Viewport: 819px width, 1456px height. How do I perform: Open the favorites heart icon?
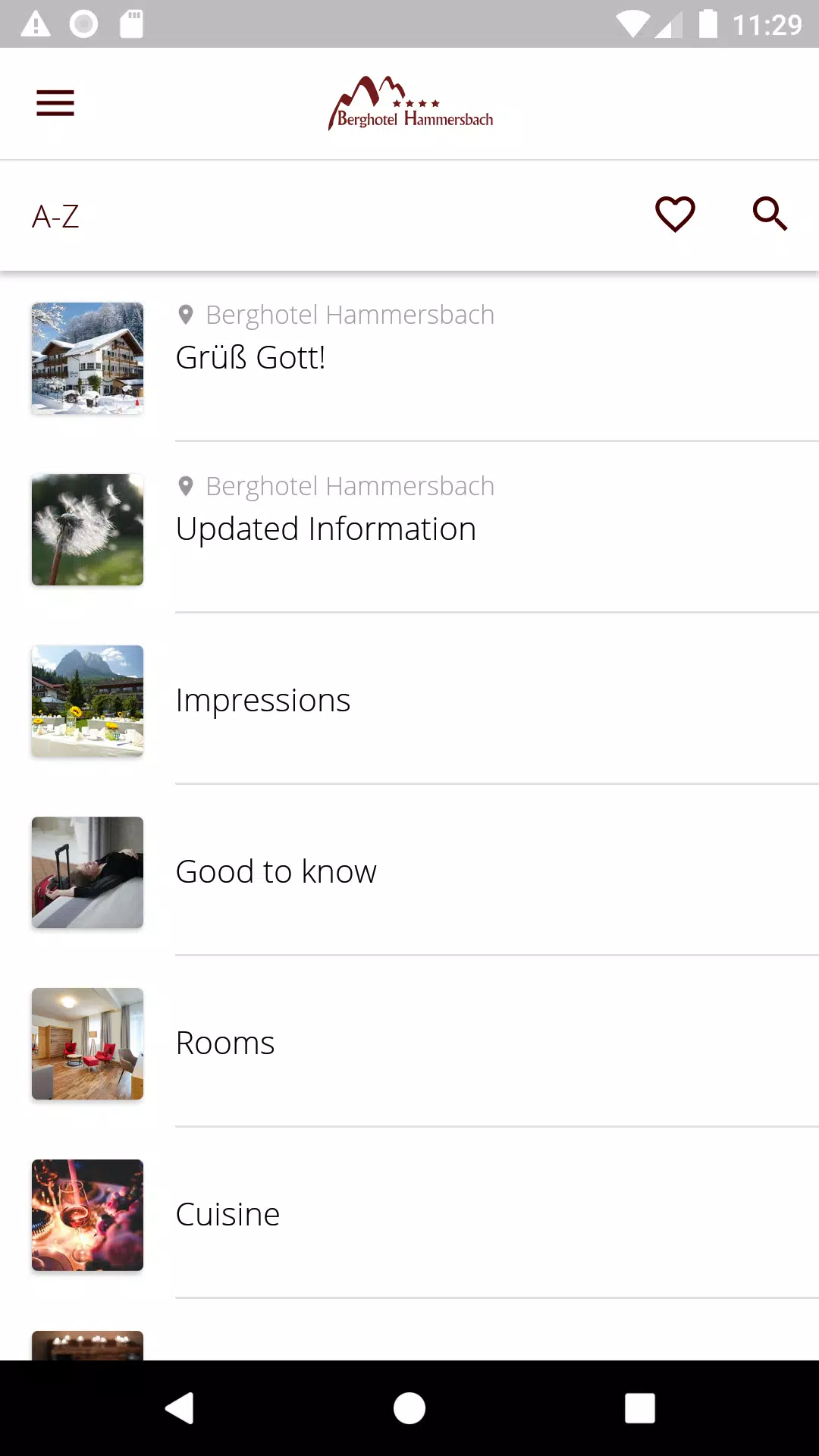point(675,214)
